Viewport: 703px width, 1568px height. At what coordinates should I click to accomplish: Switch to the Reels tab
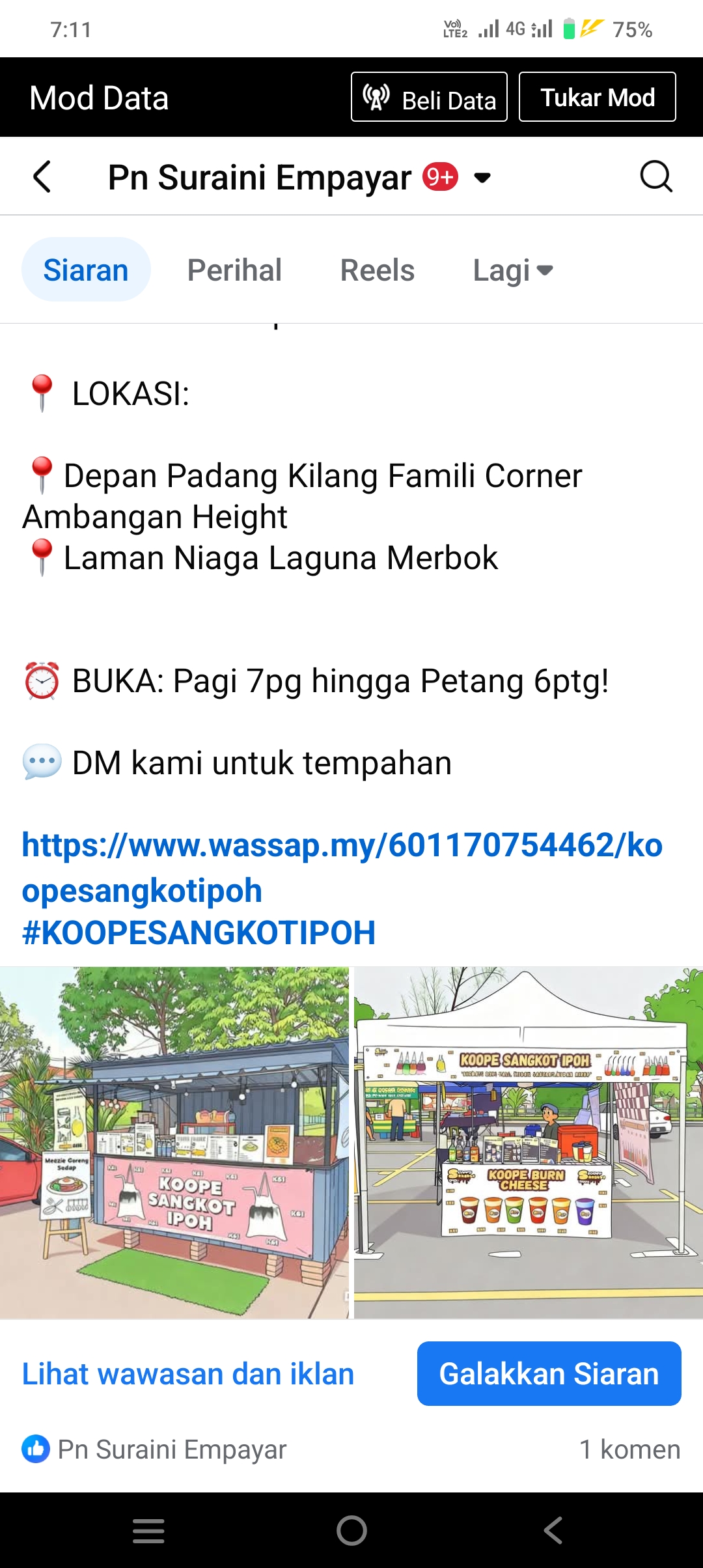[x=377, y=270]
